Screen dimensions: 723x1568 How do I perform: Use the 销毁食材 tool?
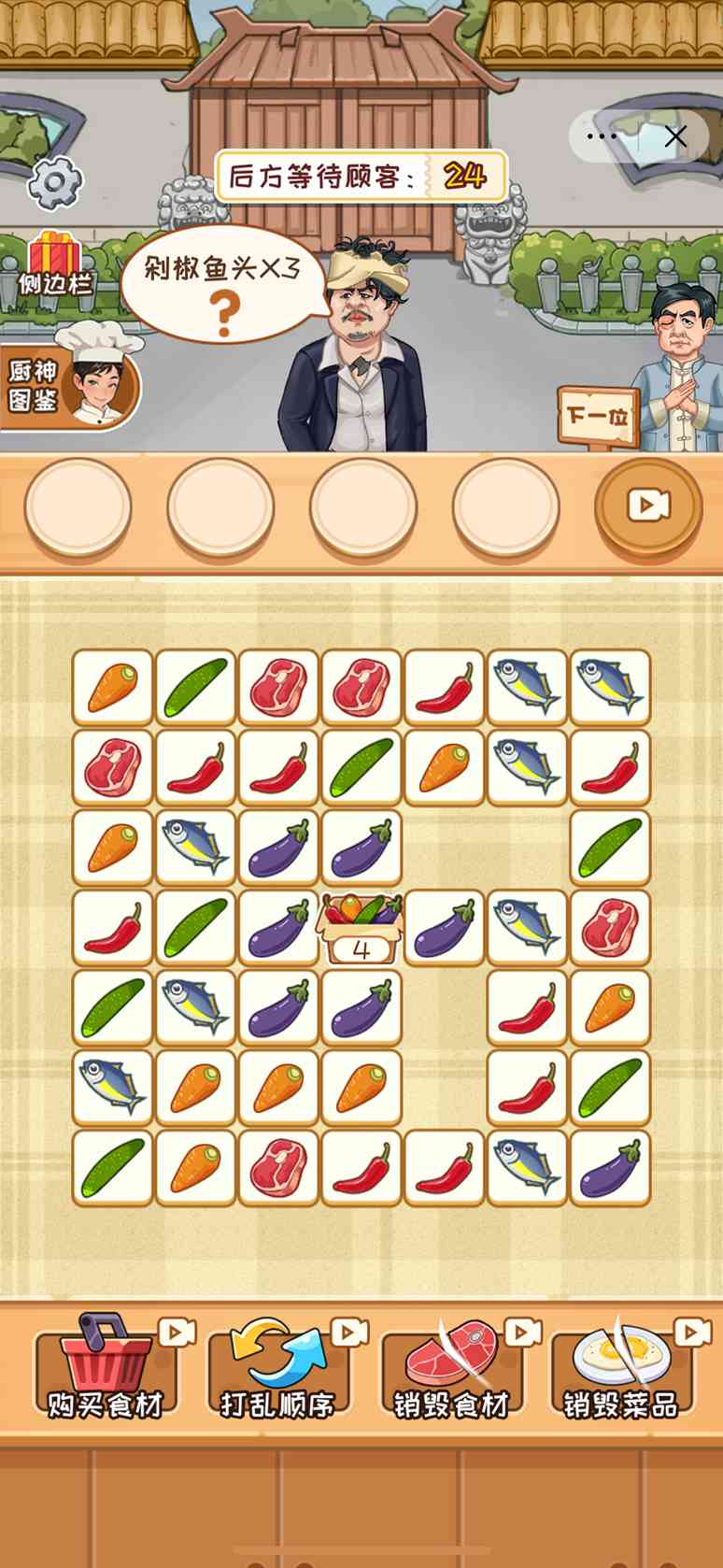point(451,1370)
